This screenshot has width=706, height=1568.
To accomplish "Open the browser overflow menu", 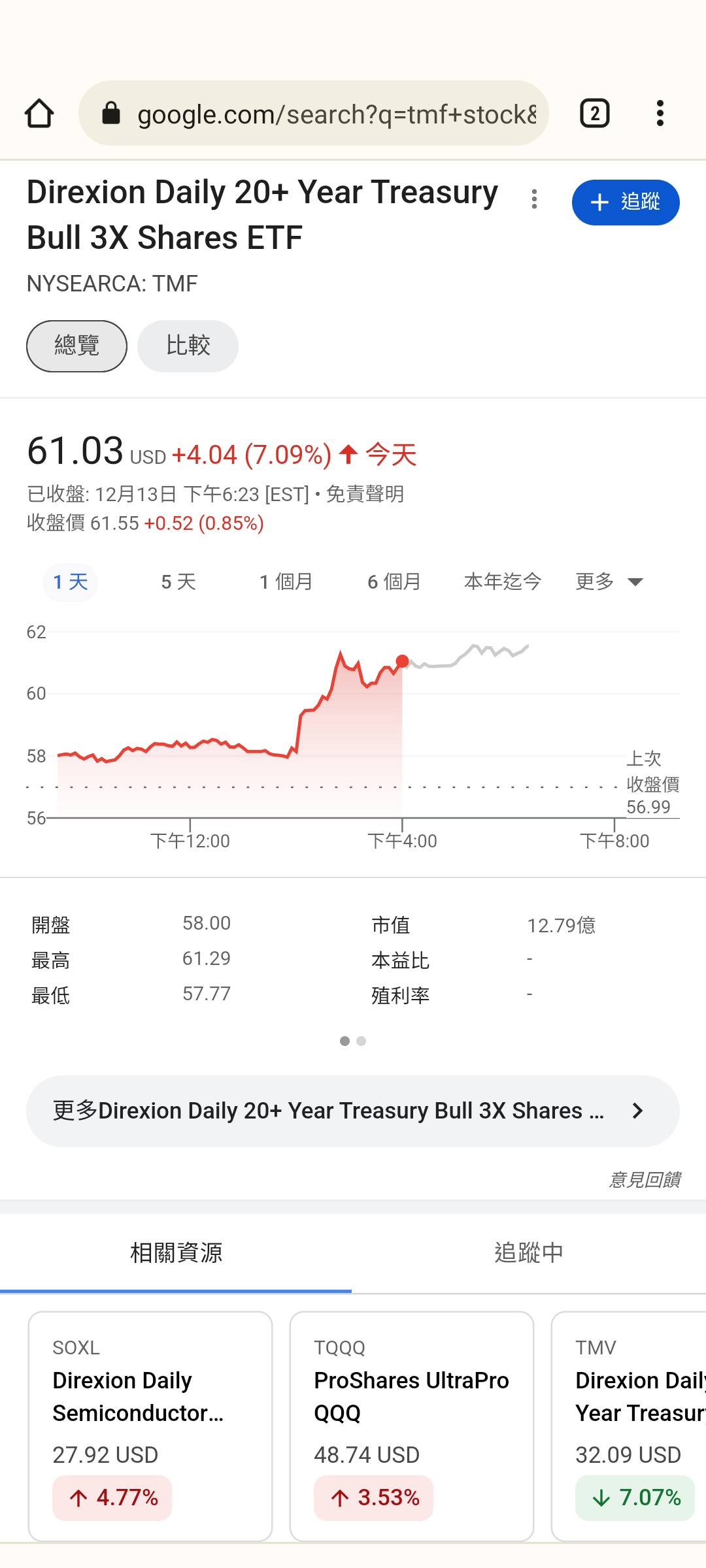I will click(x=660, y=114).
